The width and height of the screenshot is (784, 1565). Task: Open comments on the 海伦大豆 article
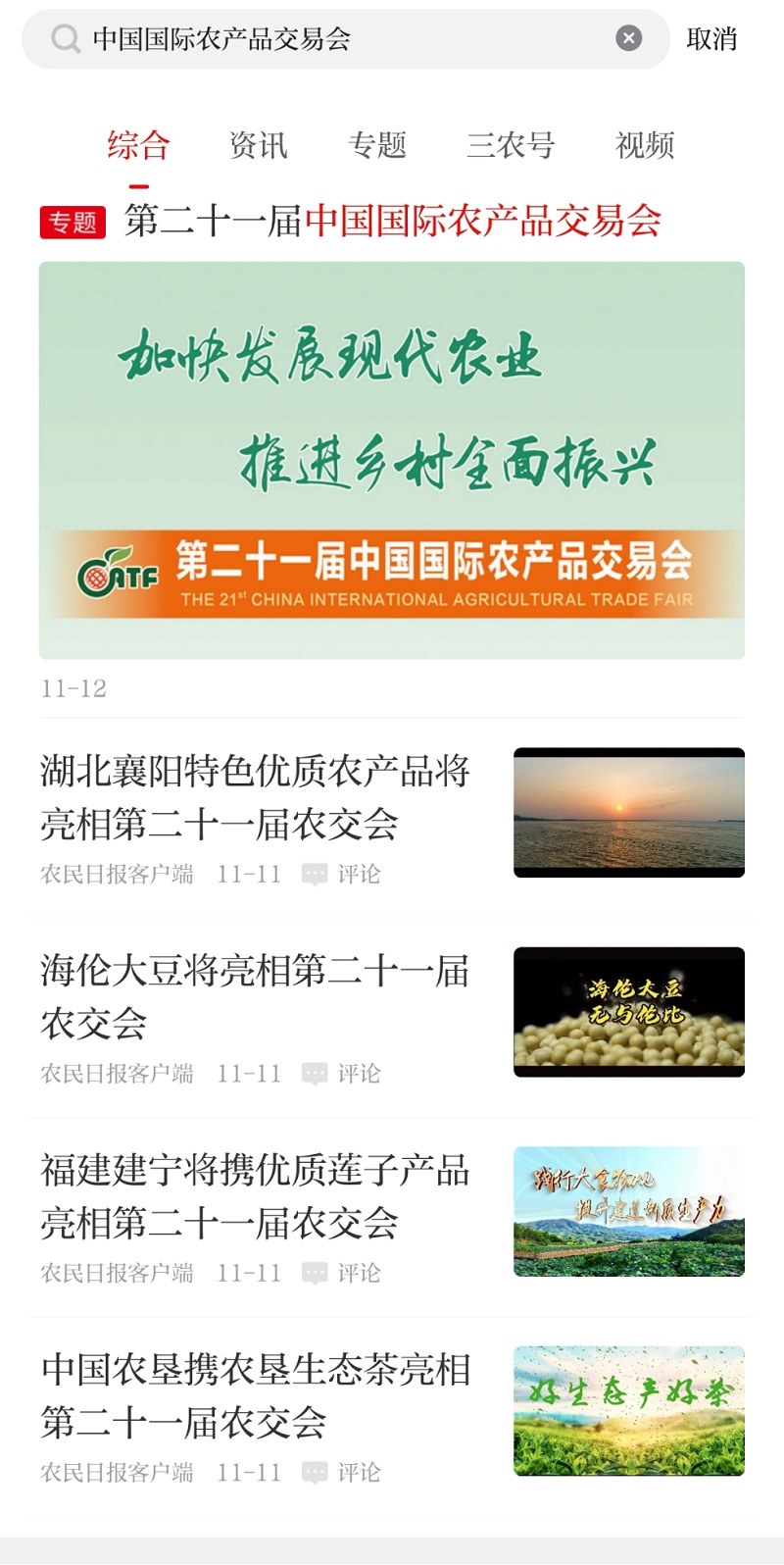coord(341,1074)
